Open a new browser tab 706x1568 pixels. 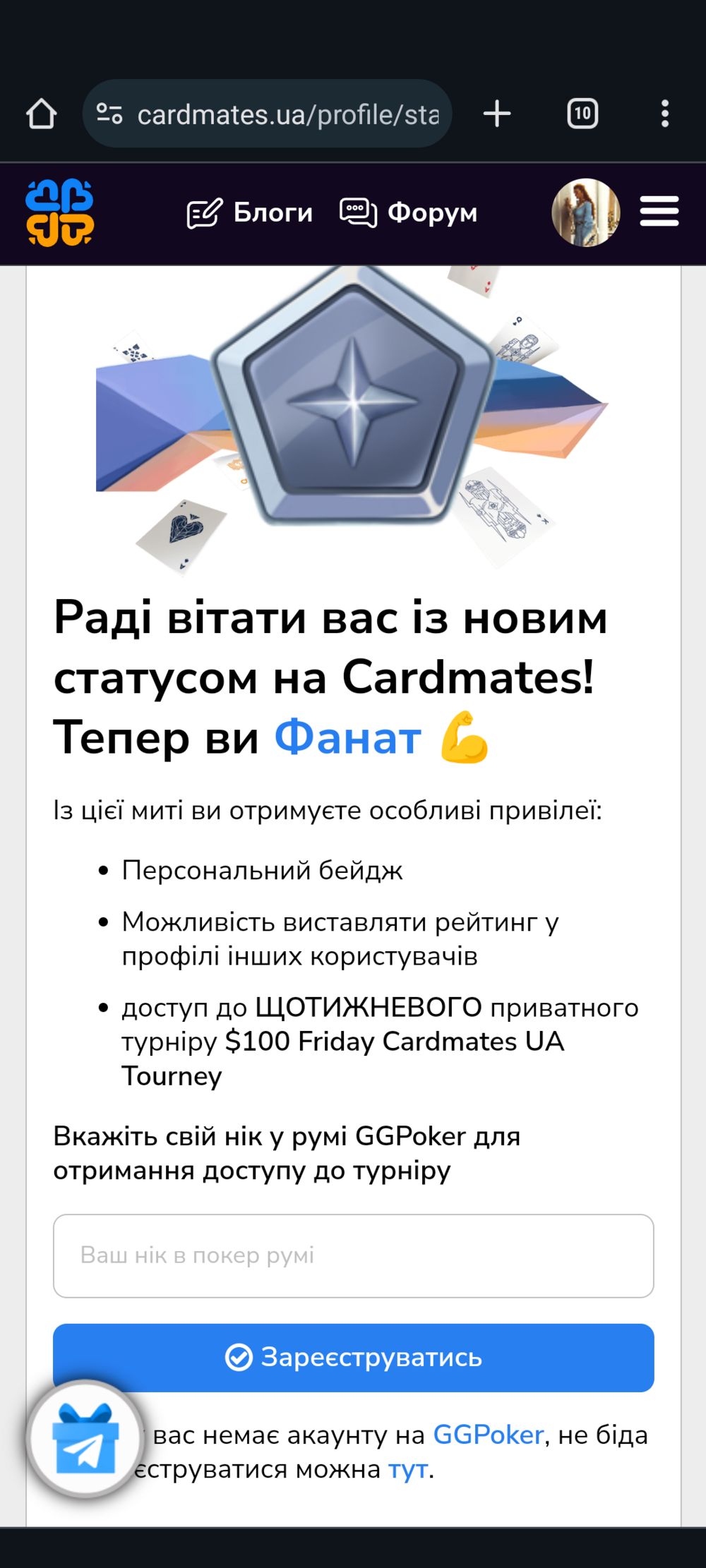pyautogui.click(x=497, y=114)
